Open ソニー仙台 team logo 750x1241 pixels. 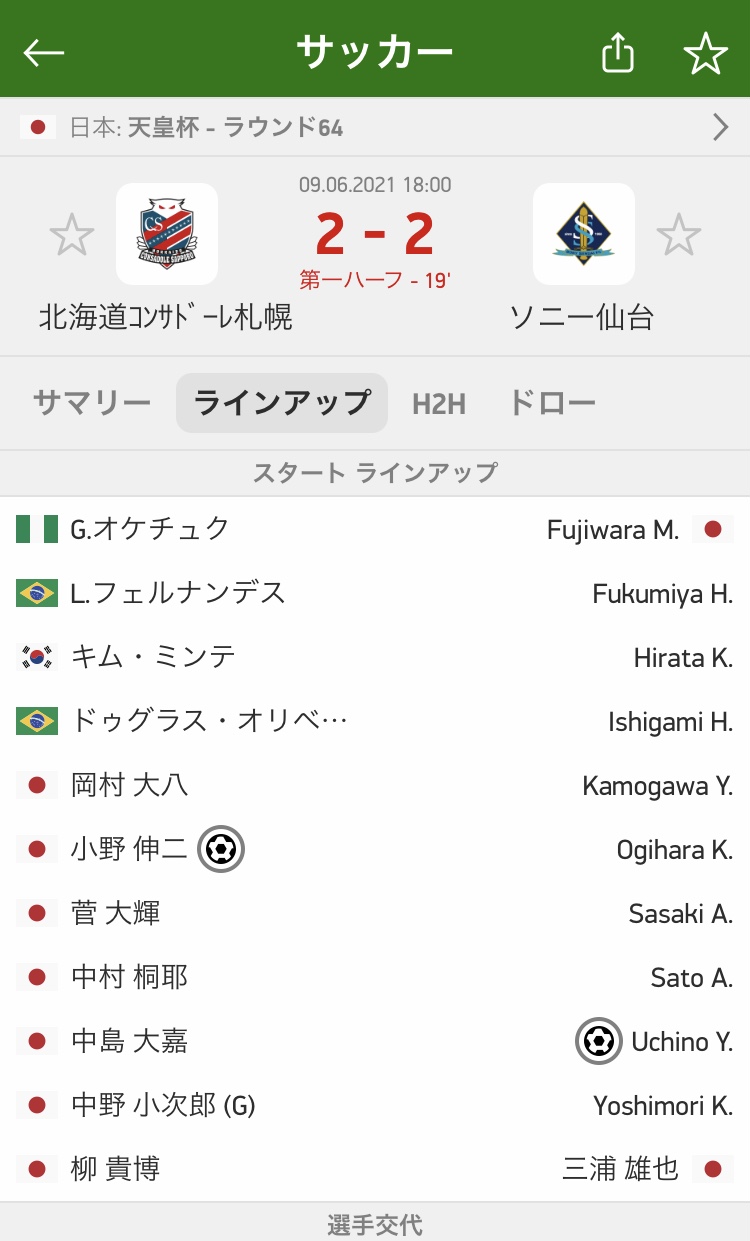(x=583, y=234)
